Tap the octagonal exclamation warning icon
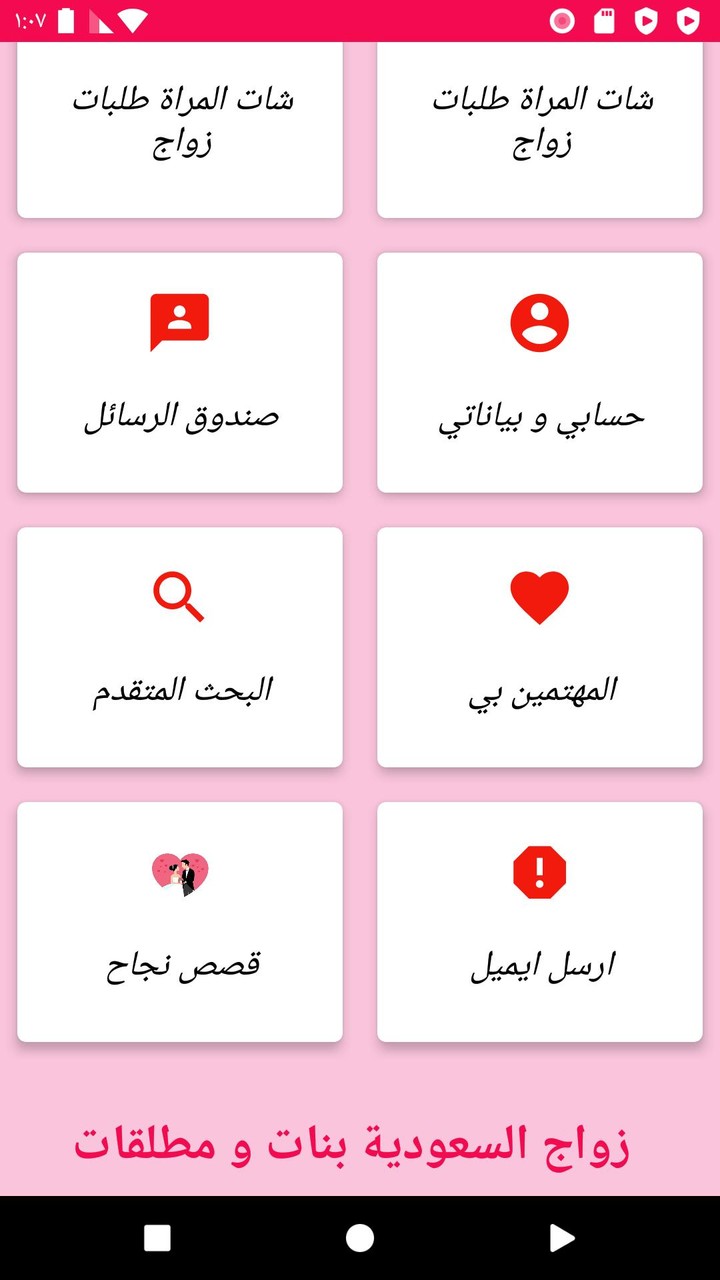 [x=539, y=870]
